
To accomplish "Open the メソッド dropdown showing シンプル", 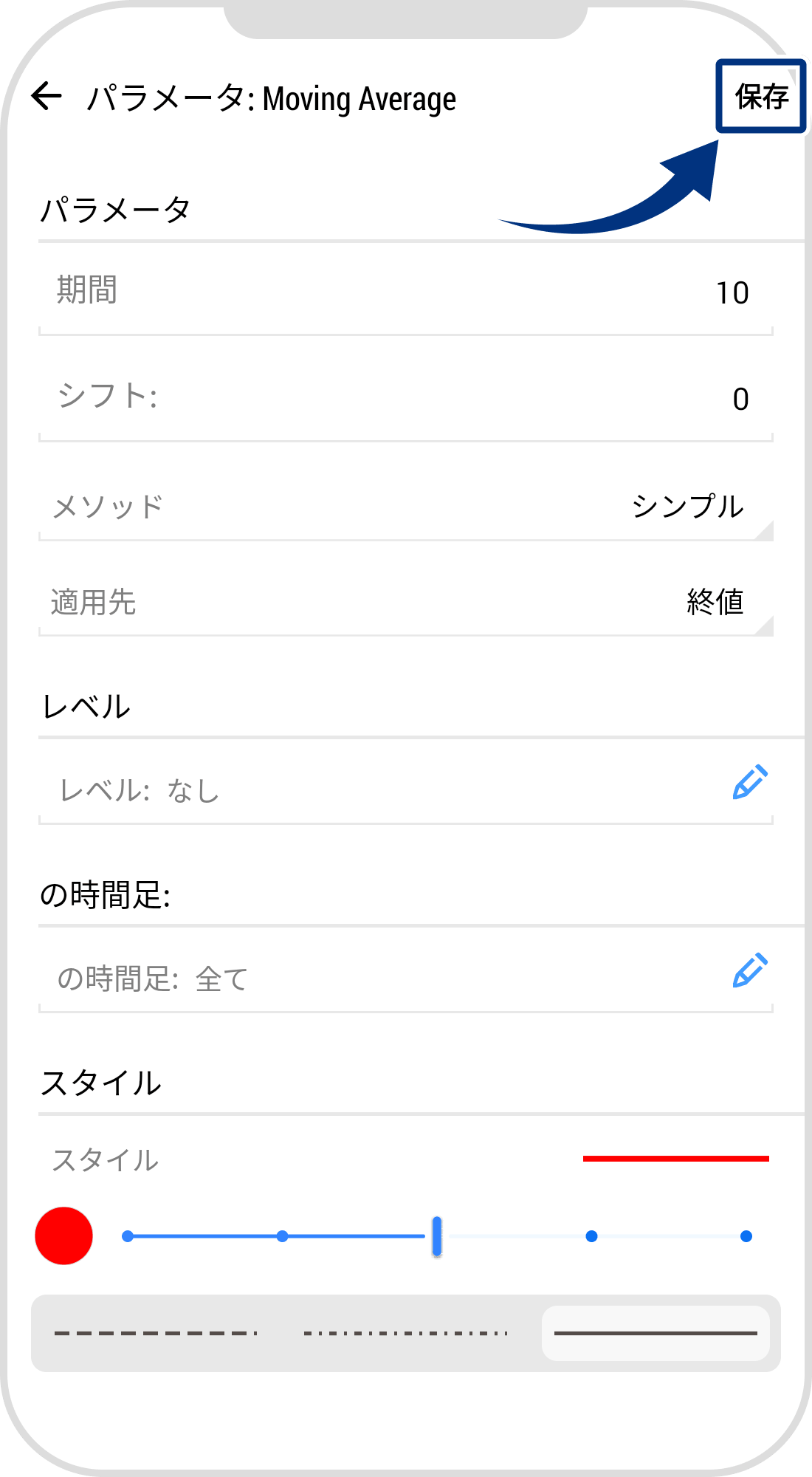I will click(x=406, y=507).
